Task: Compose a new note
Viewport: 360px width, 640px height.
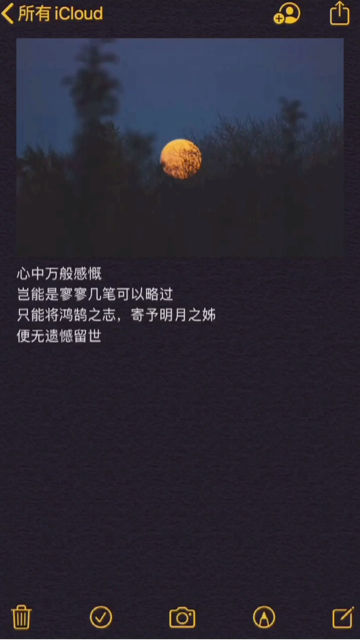Action: 343,617
